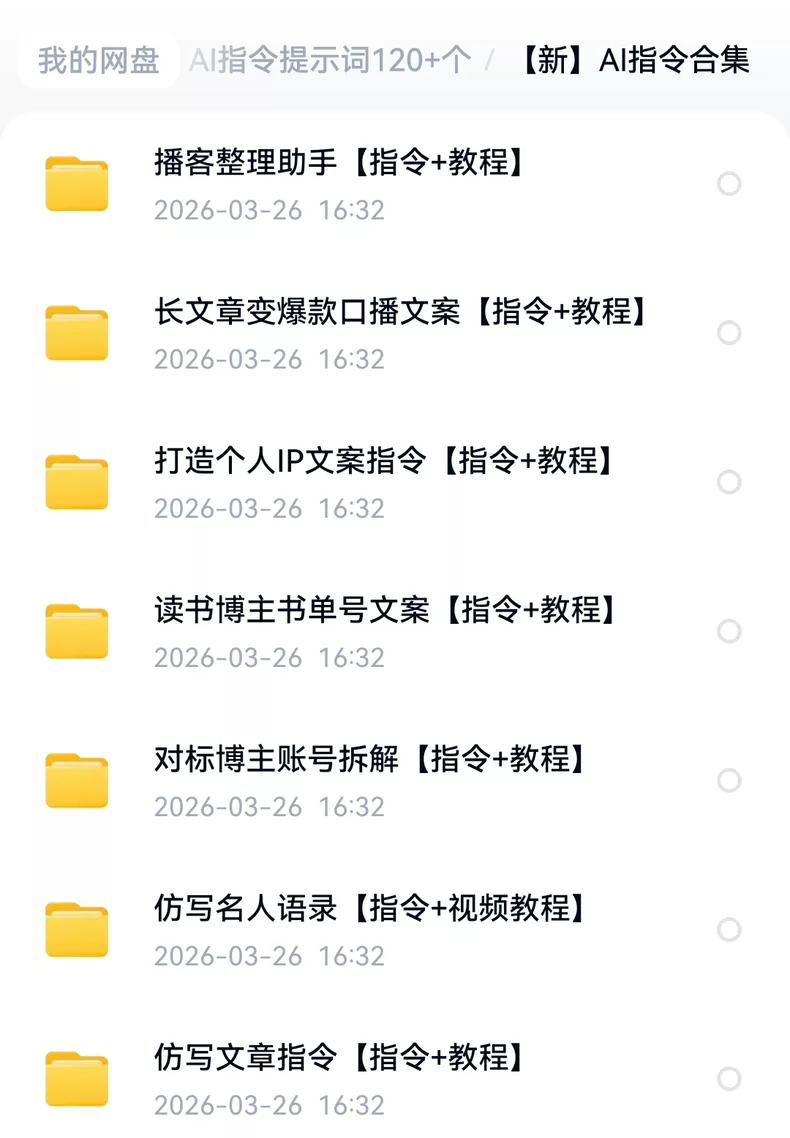Screen dimensions: 790x1138
Task: Open the 读书博主书单号文案 folder
Action: tap(385, 610)
